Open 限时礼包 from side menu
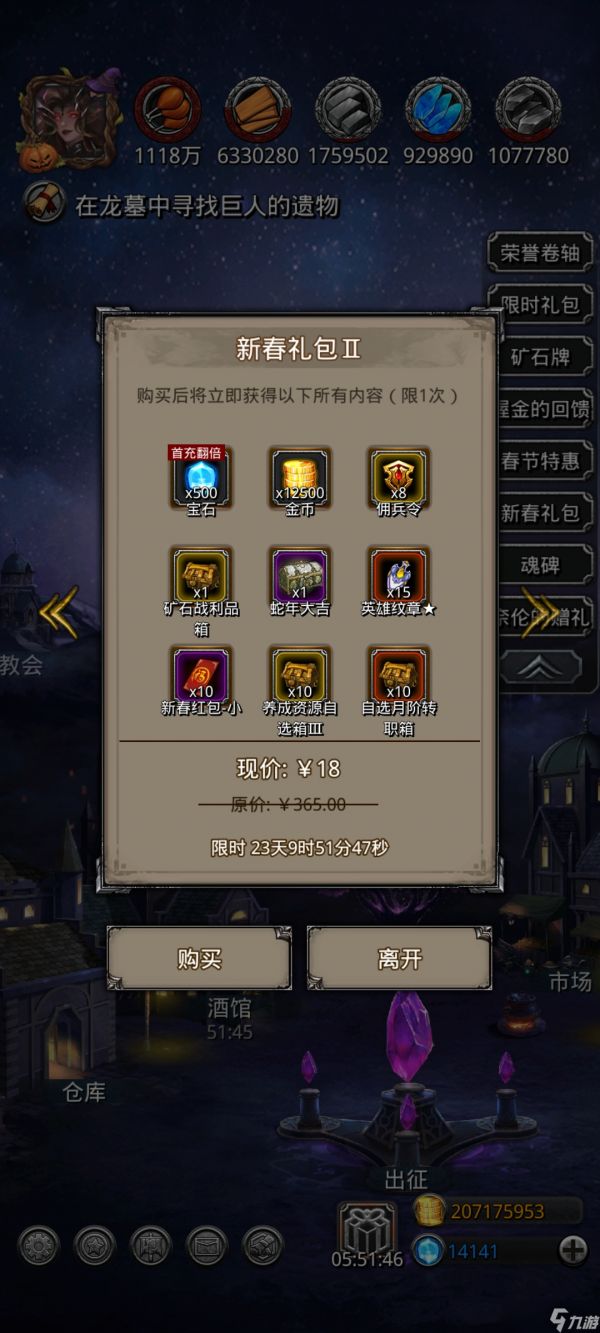The width and height of the screenshot is (600, 1333). 540,304
